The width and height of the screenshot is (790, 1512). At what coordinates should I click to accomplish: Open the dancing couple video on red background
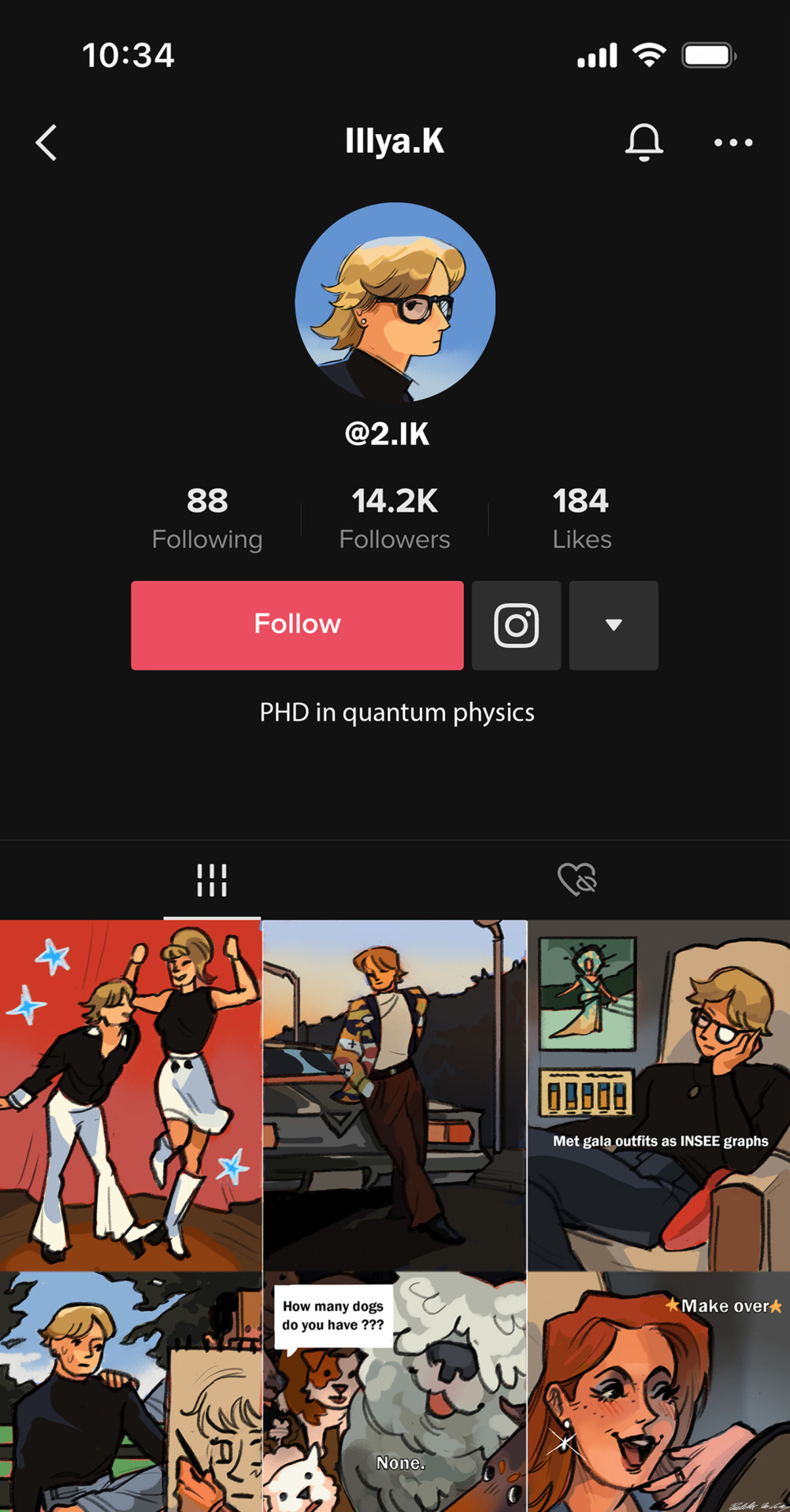130,1095
